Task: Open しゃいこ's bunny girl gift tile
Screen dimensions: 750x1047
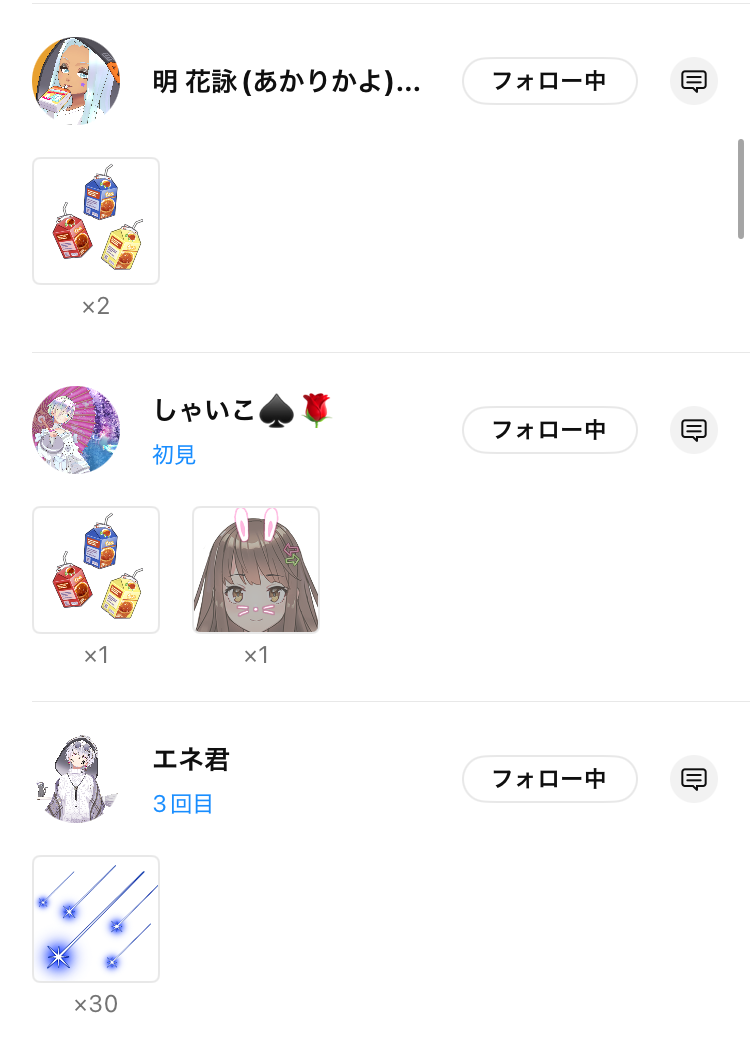Action: point(256,570)
